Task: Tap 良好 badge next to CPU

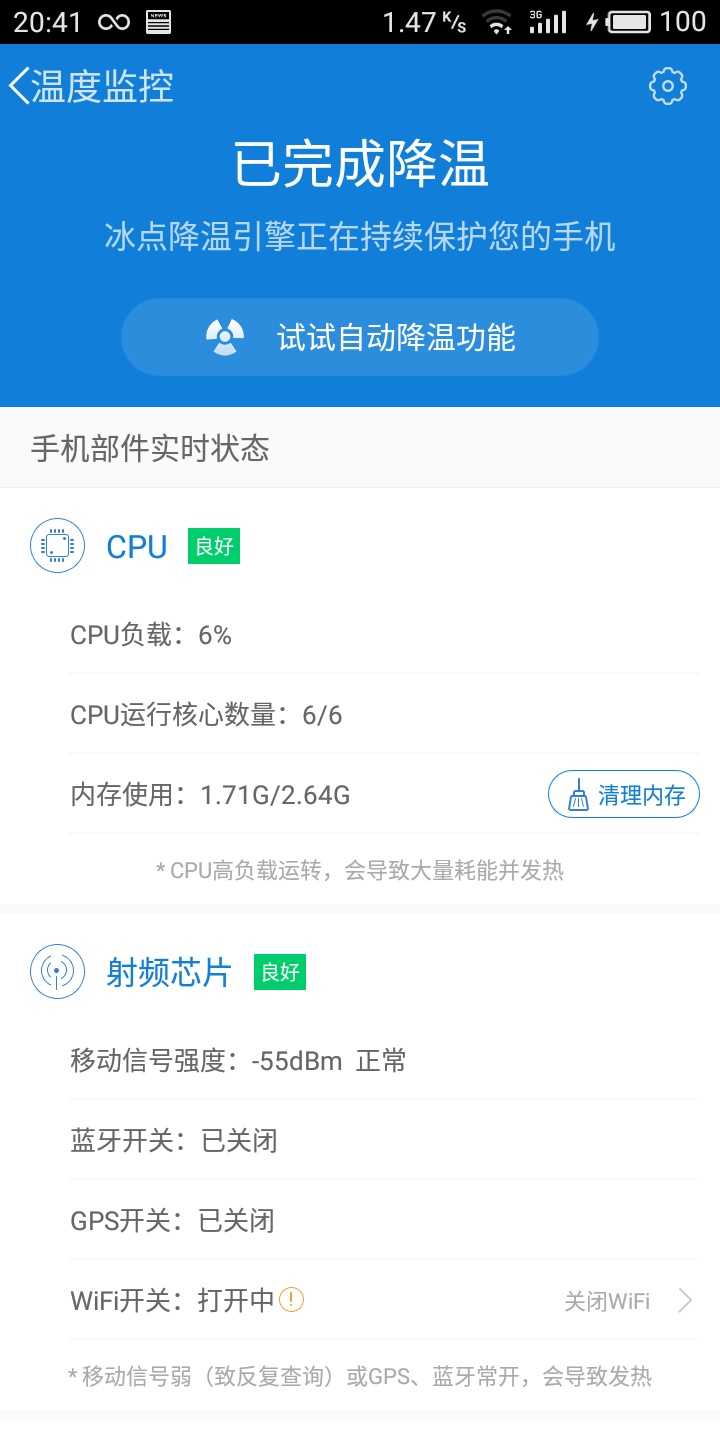Action: point(213,545)
